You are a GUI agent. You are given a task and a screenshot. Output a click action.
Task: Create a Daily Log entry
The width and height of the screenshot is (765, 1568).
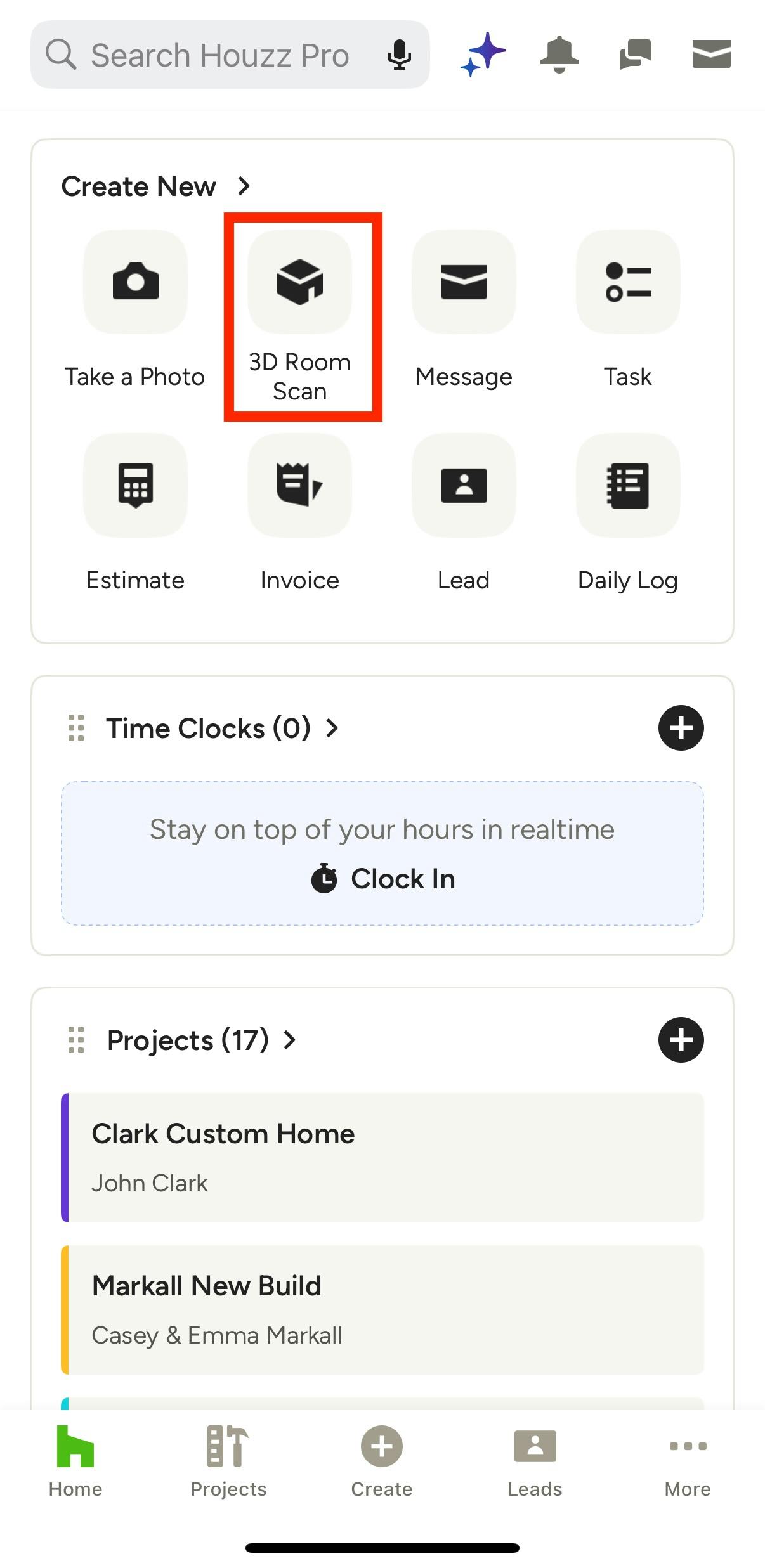(x=628, y=486)
